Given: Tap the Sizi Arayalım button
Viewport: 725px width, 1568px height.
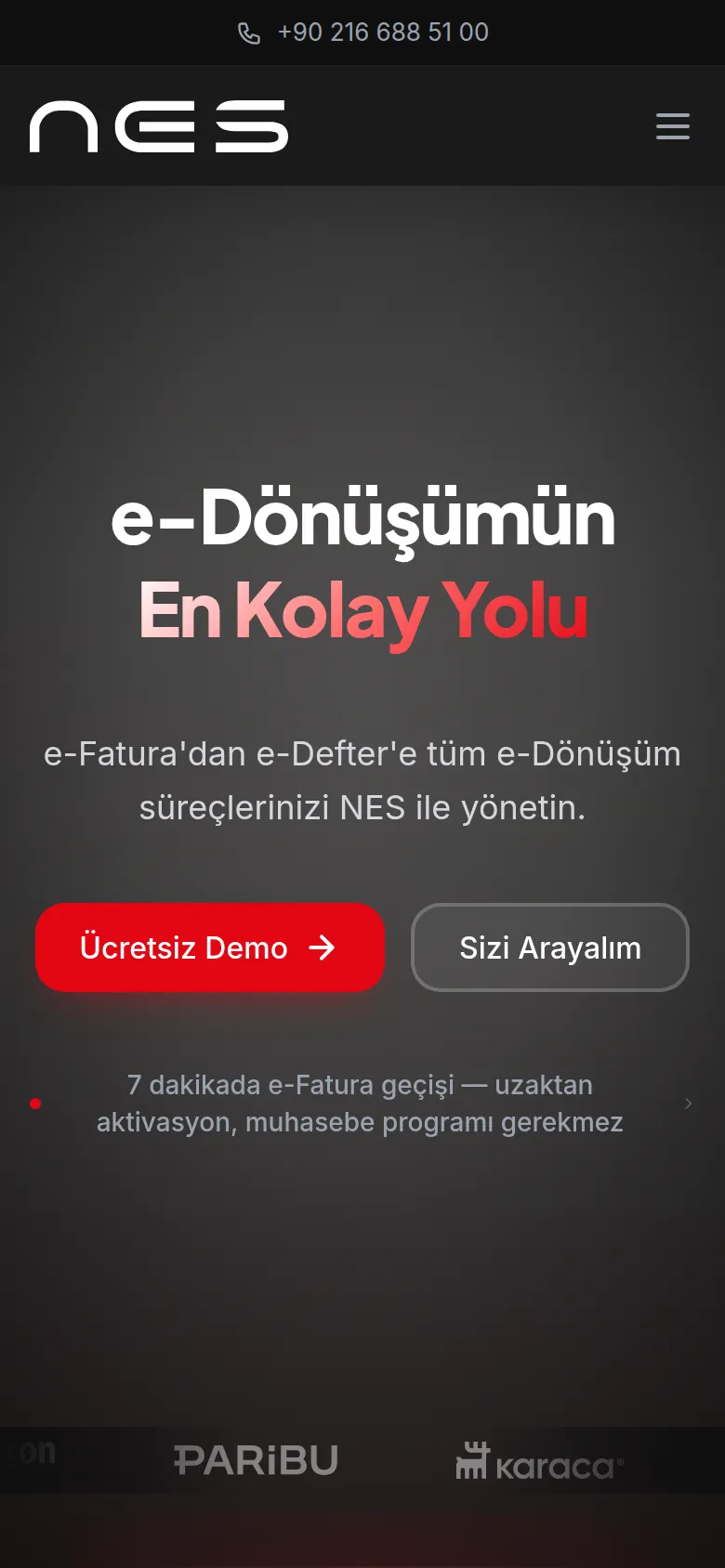Looking at the screenshot, I should (550, 947).
